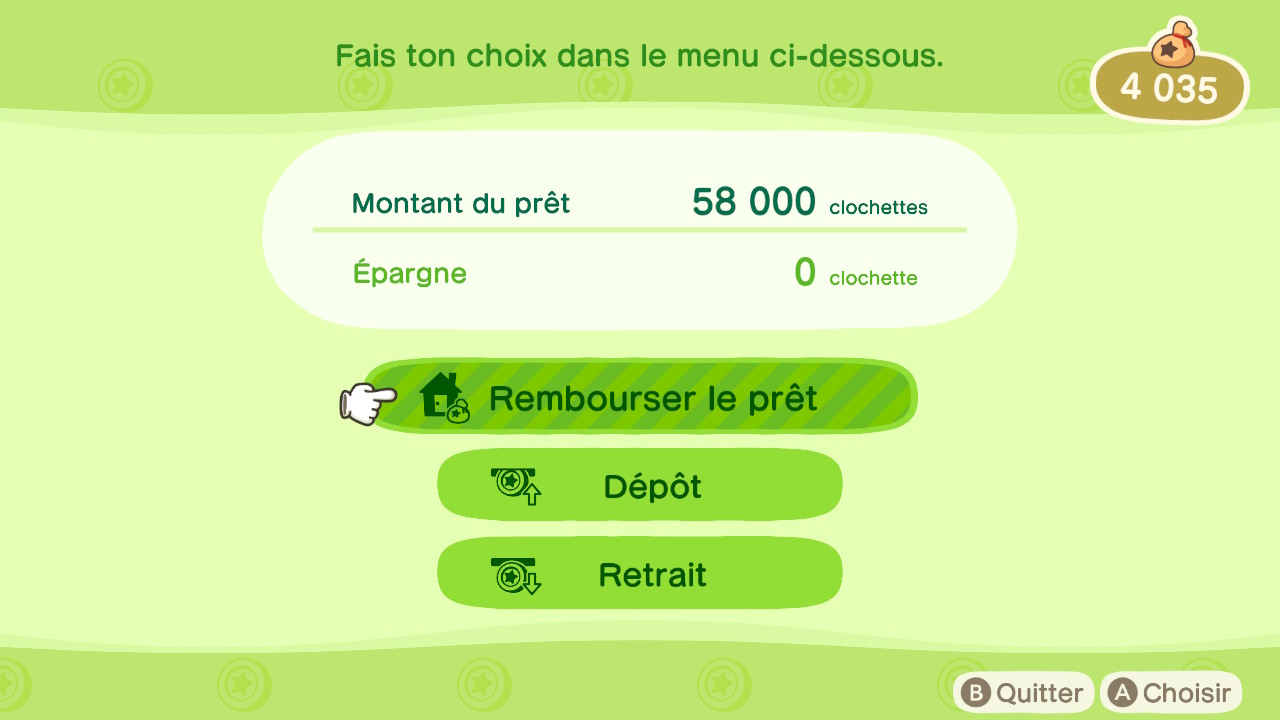The image size is (1280, 720).
Task: Open the Retrait option
Action: 640,574
